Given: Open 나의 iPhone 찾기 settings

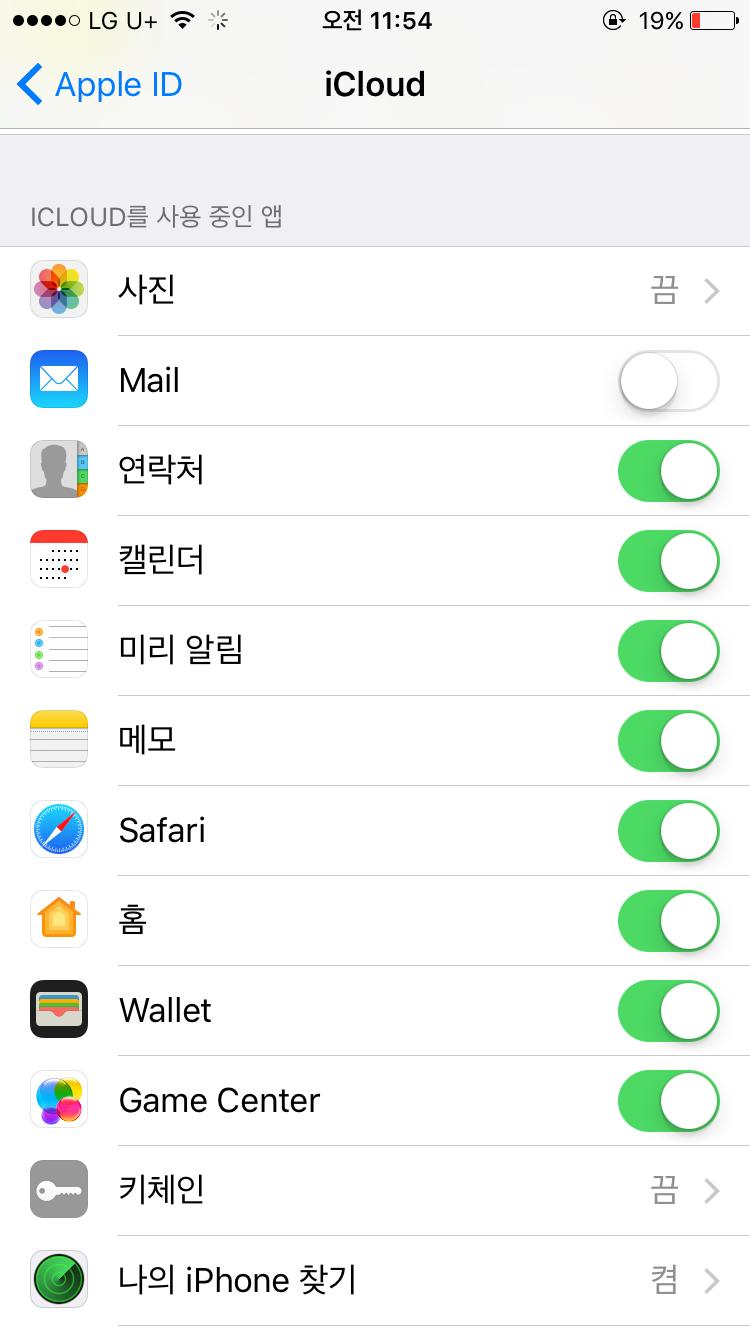Looking at the screenshot, I should [x=375, y=1281].
